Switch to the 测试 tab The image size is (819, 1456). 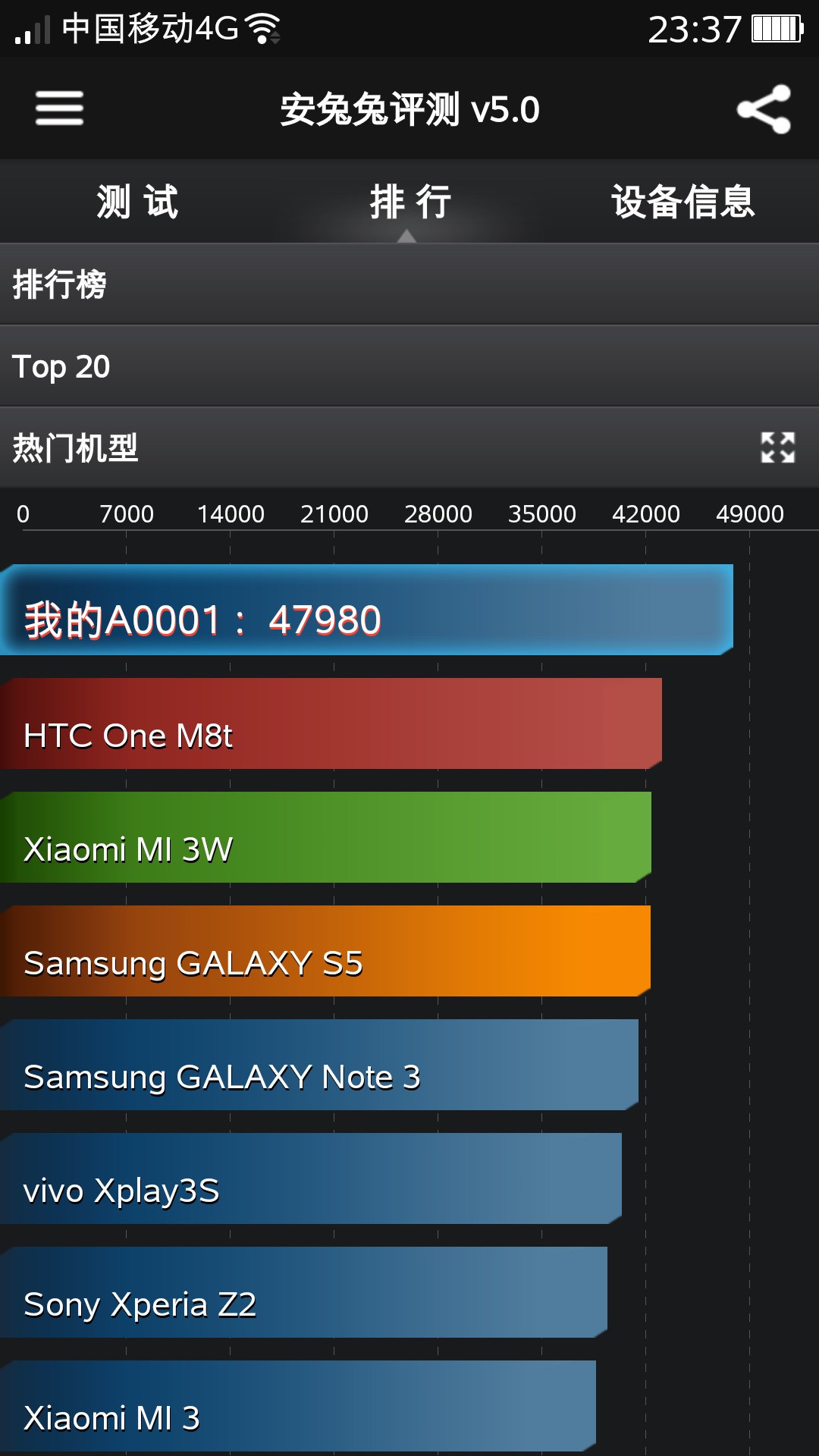click(137, 202)
